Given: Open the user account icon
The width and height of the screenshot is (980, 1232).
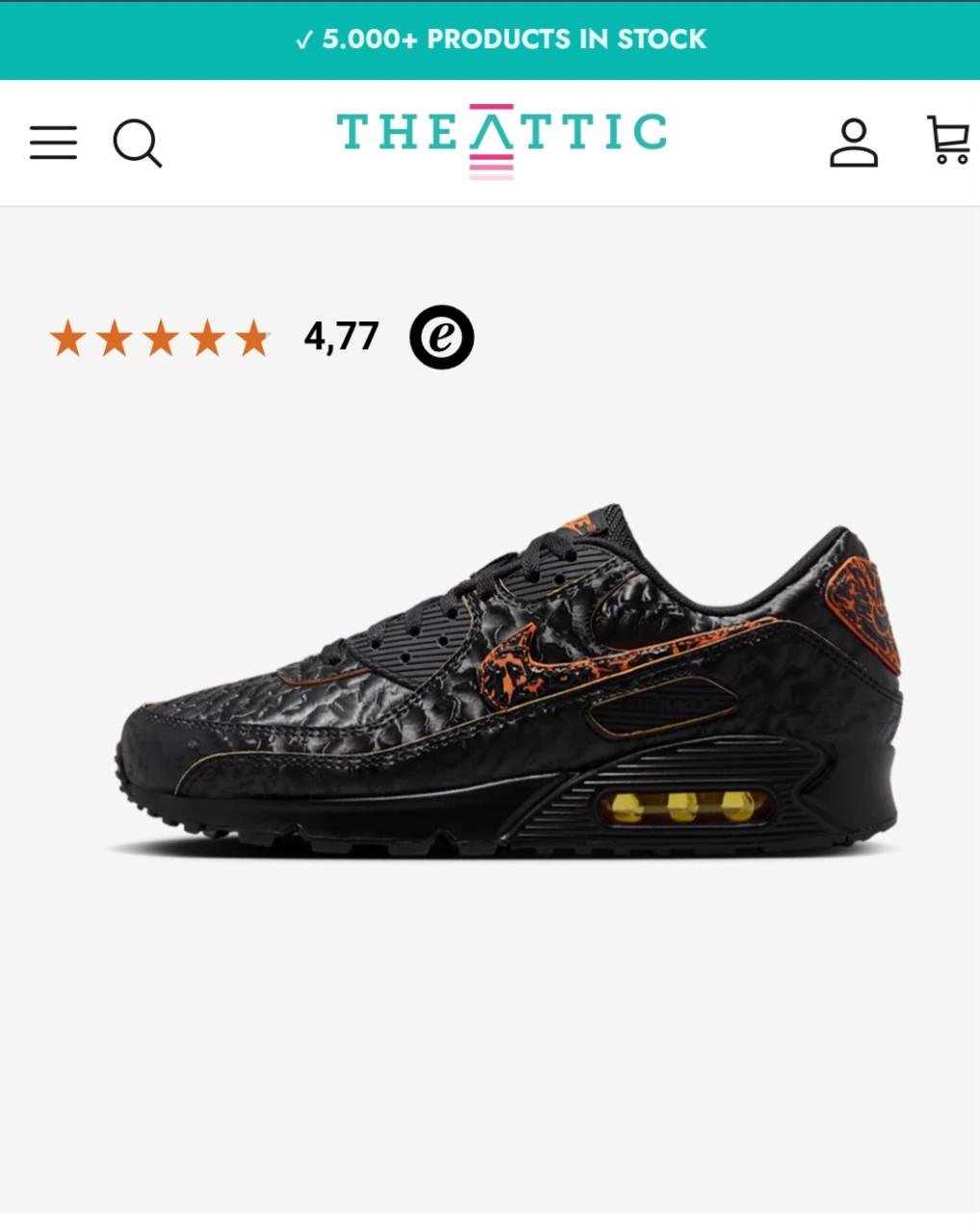Looking at the screenshot, I should click(853, 142).
